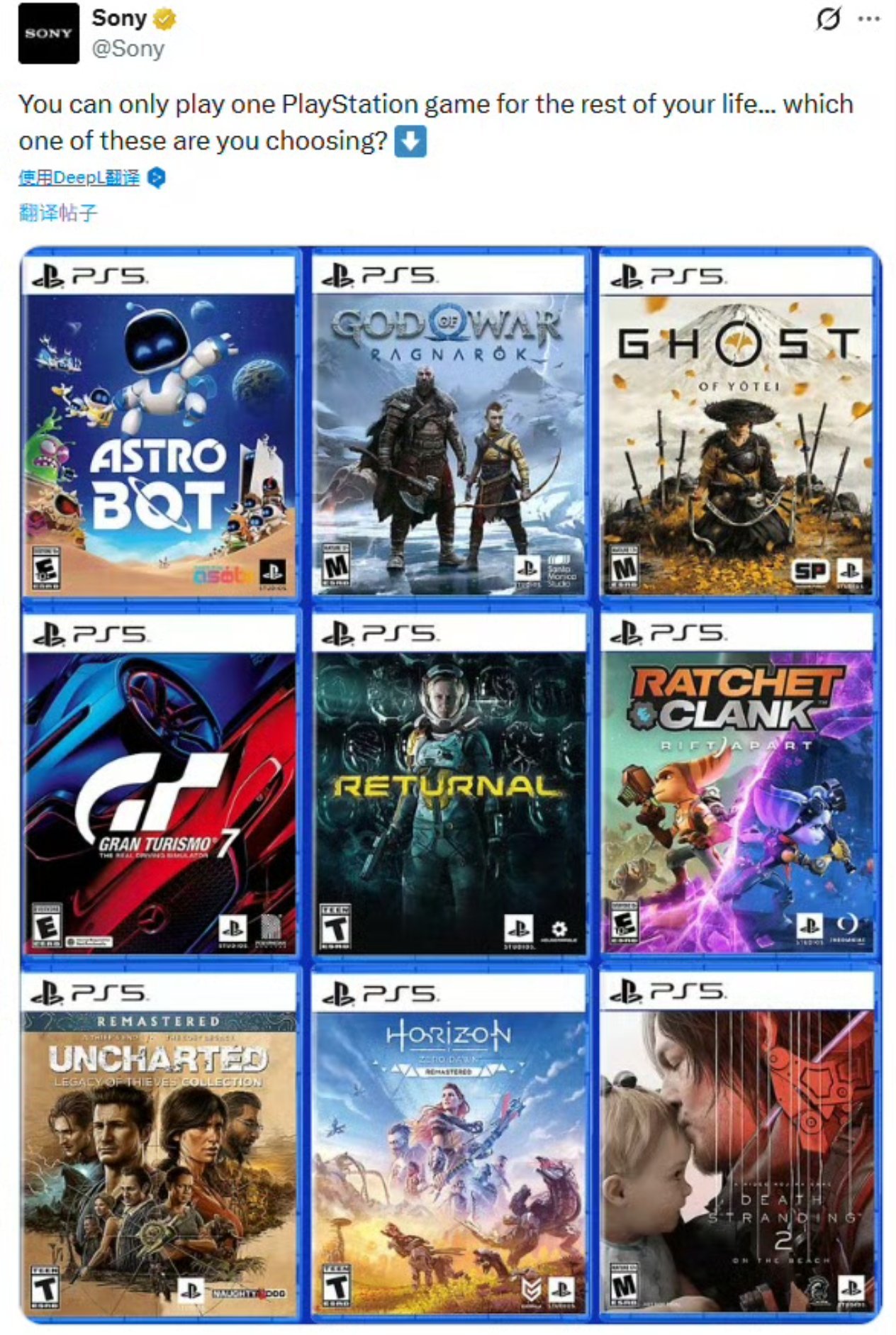Open the post overflow menu

coord(868,19)
